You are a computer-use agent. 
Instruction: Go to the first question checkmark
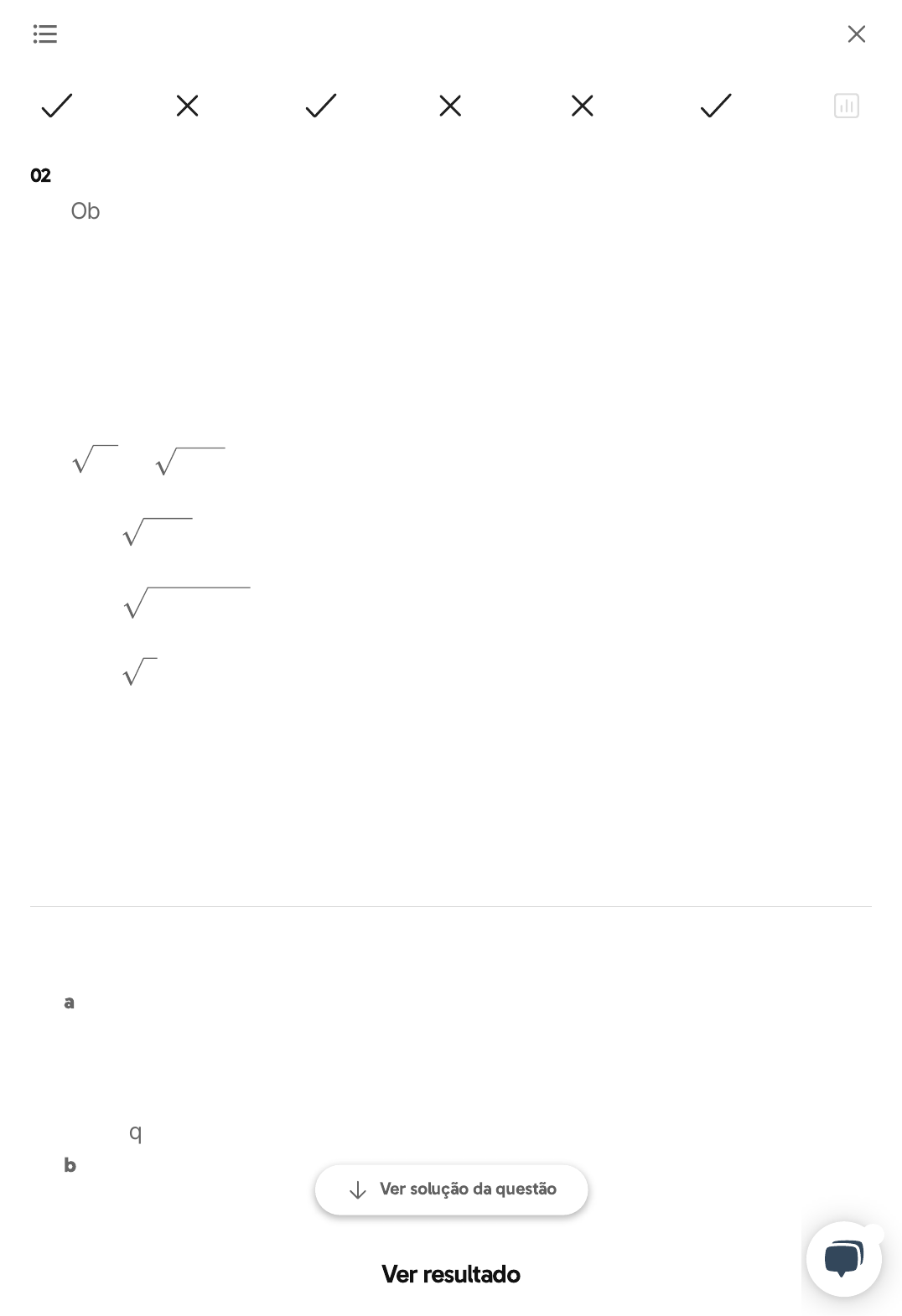[57, 106]
